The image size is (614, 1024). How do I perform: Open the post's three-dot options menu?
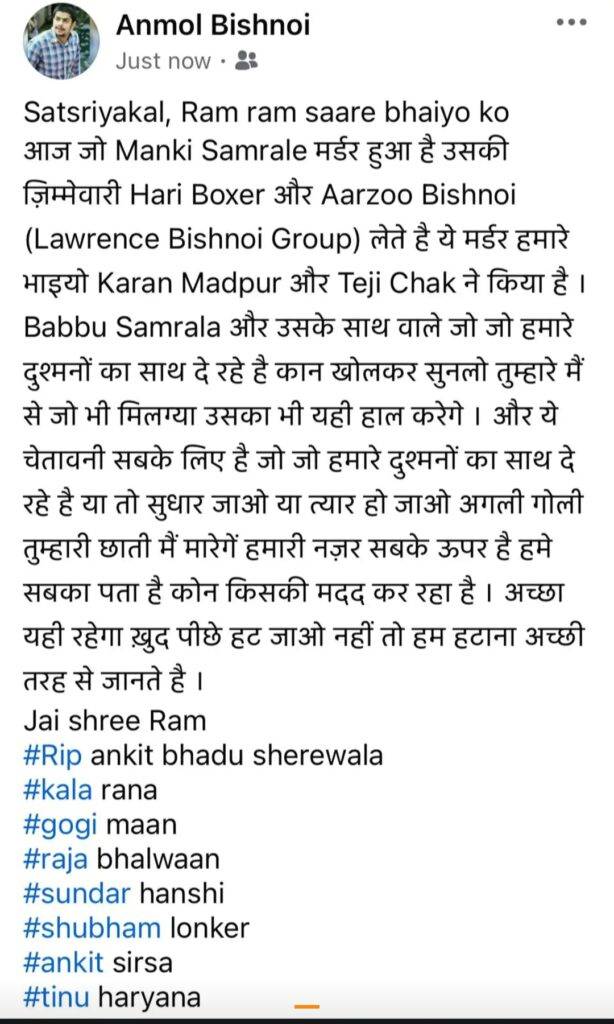pos(572,22)
